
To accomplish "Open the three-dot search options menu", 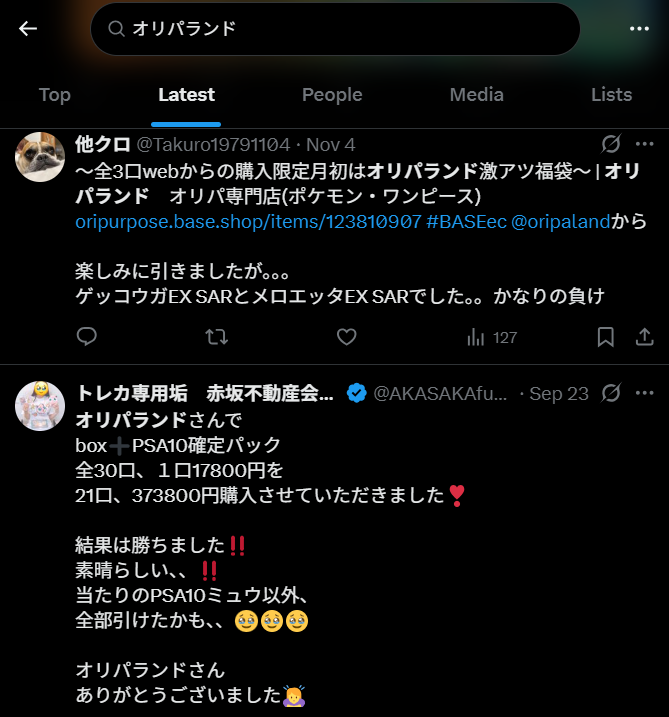I will coord(640,29).
